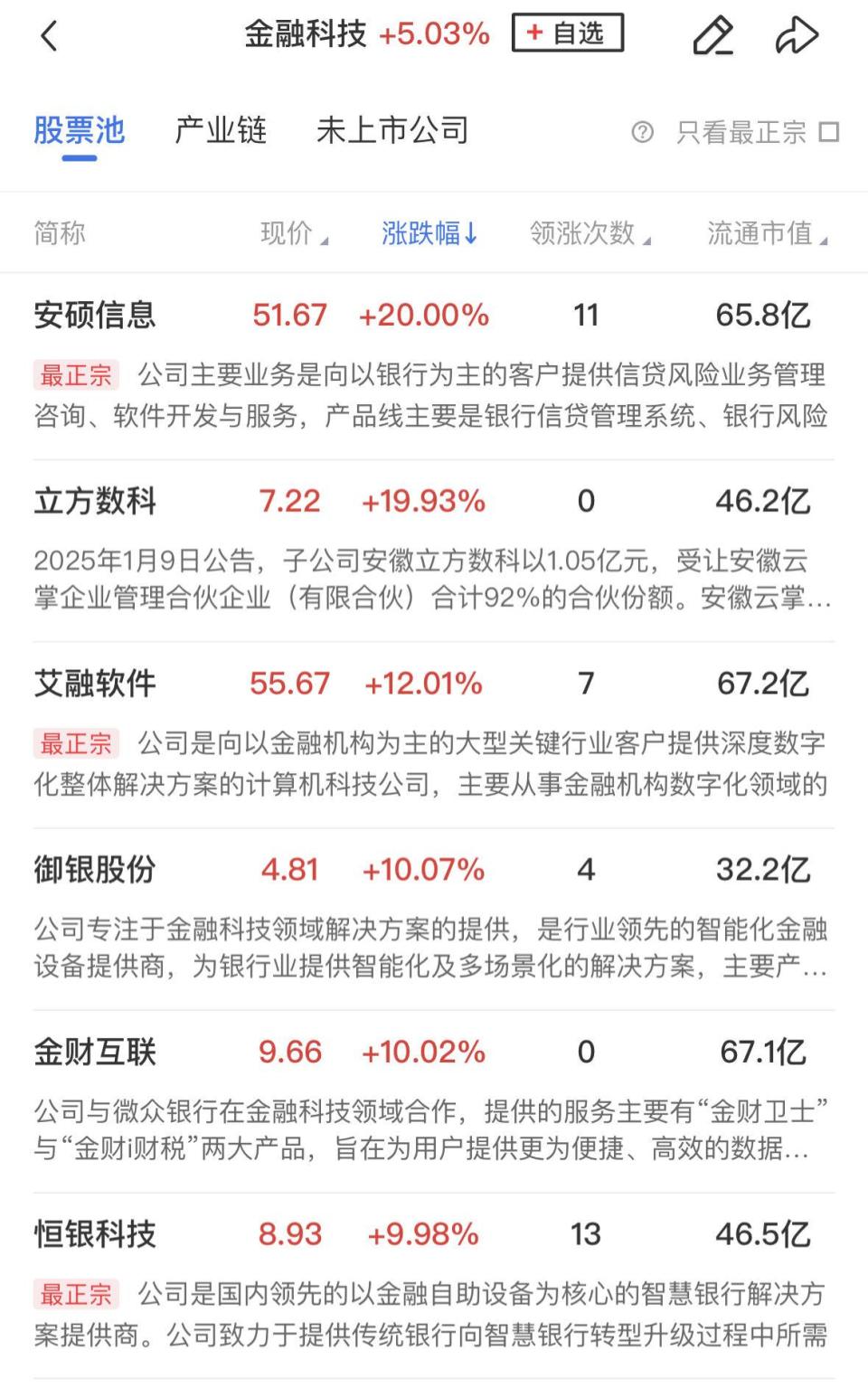The width and height of the screenshot is (868, 1388).
Task: Tap the share arrow icon
Action: click(x=796, y=35)
